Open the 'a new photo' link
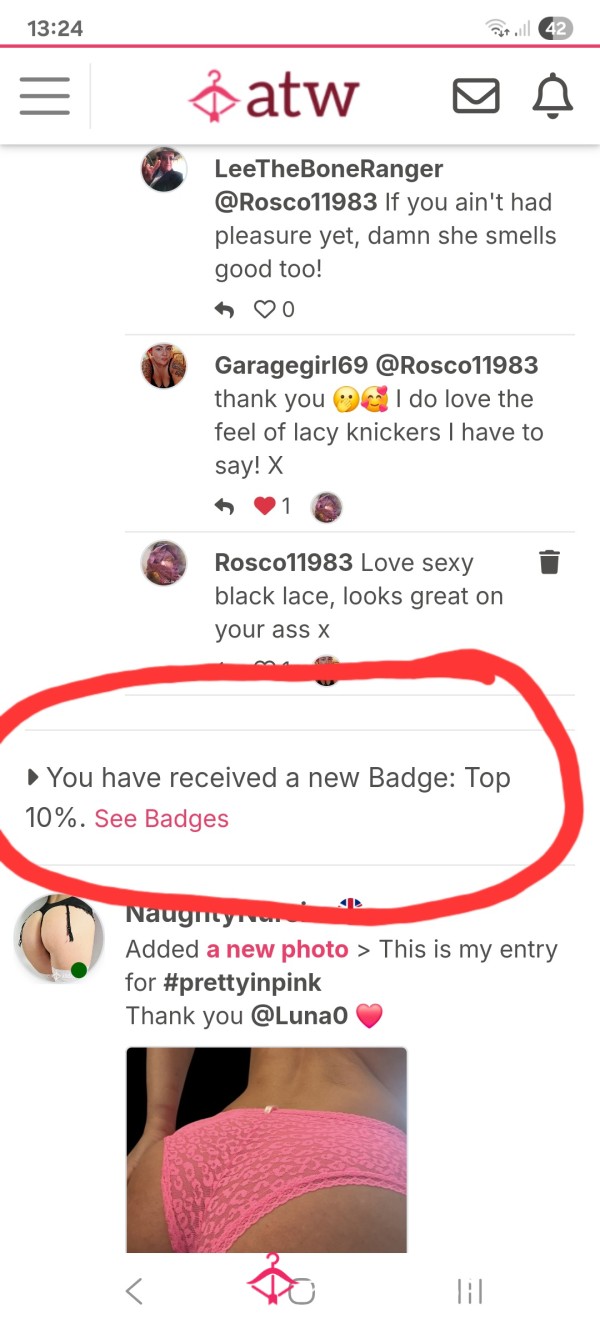The width and height of the screenshot is (600, 1333). pos(277,949)
